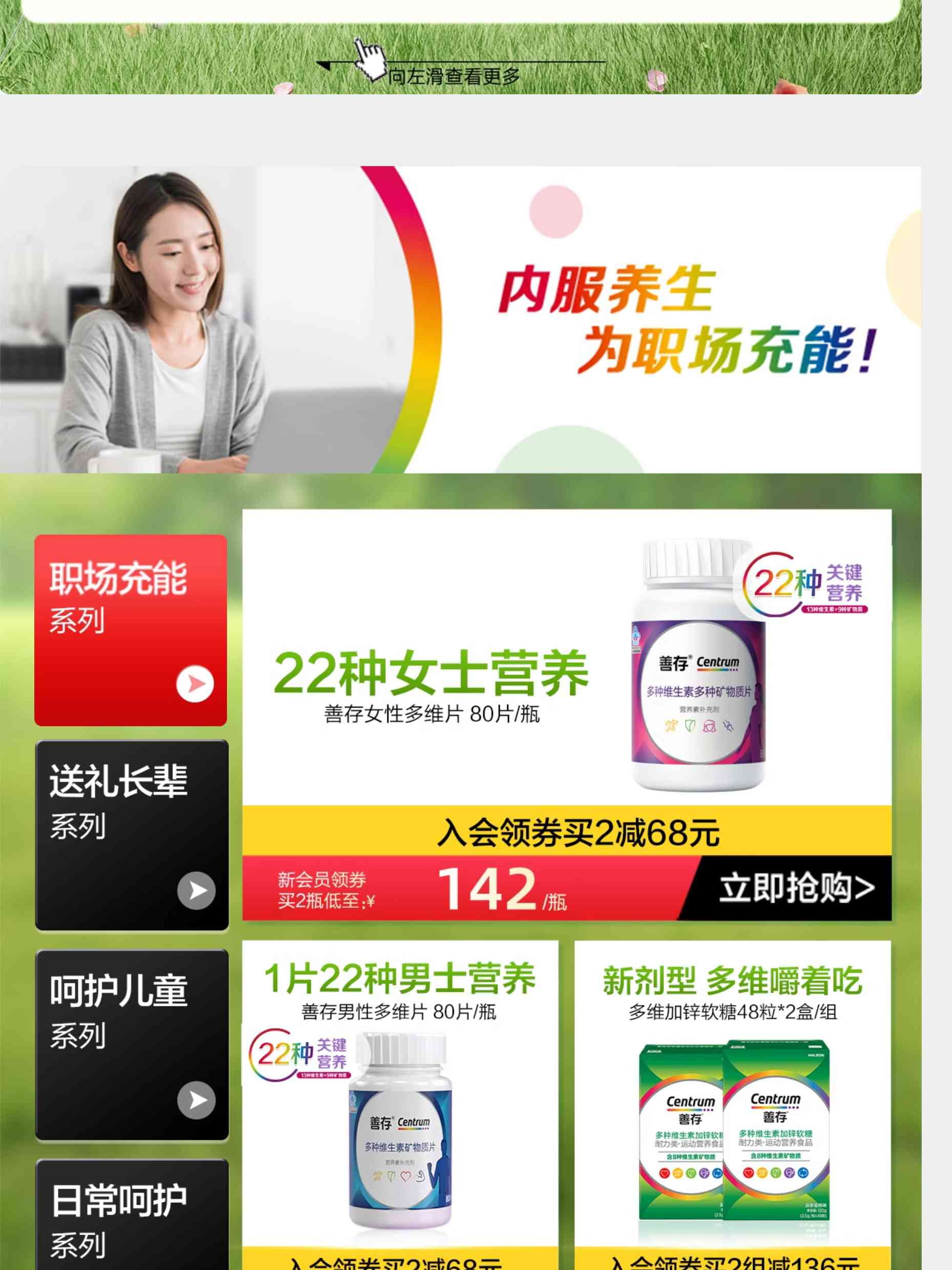Image resolution: width=952 pixels, height=1270 pixels.
Task: Open the 内服养生 为职场充能 banner
Action: (x=460, y=319)
